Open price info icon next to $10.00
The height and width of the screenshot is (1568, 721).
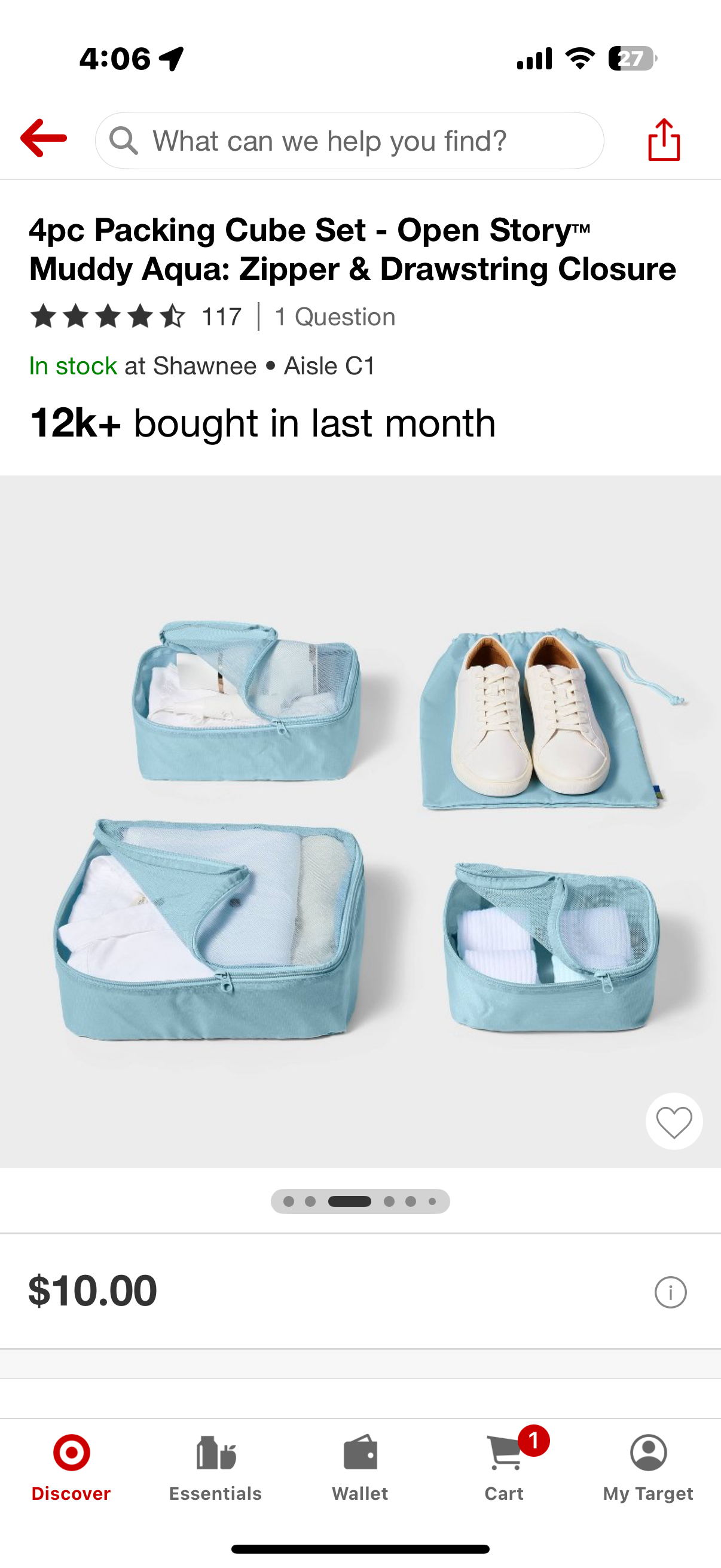[x=670, y=1292]
